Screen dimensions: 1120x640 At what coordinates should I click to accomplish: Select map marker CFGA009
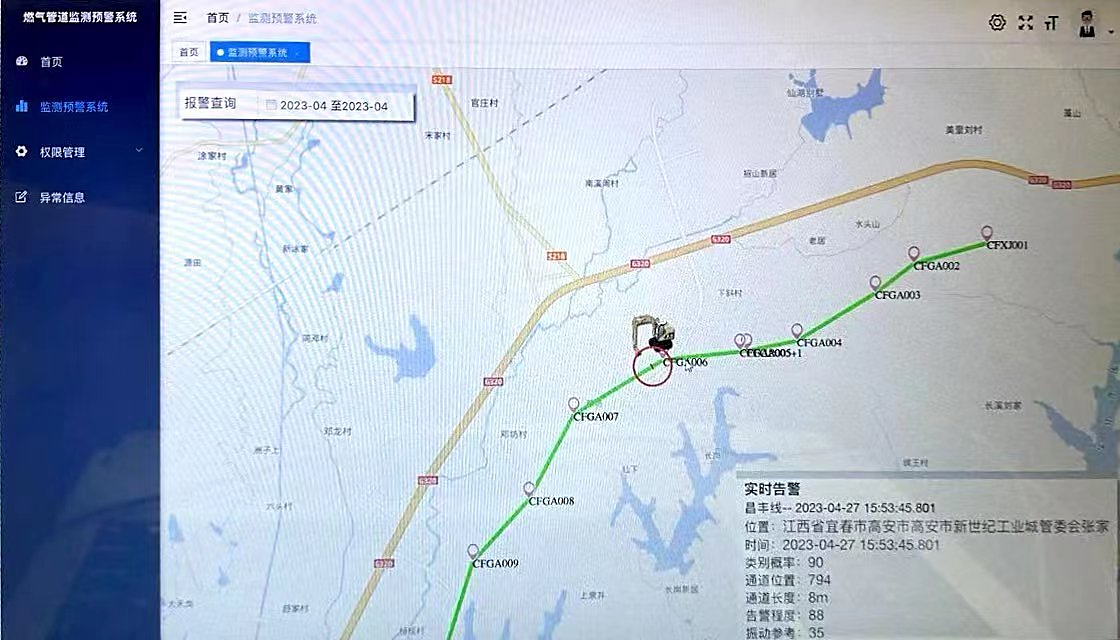click(473, 551)
